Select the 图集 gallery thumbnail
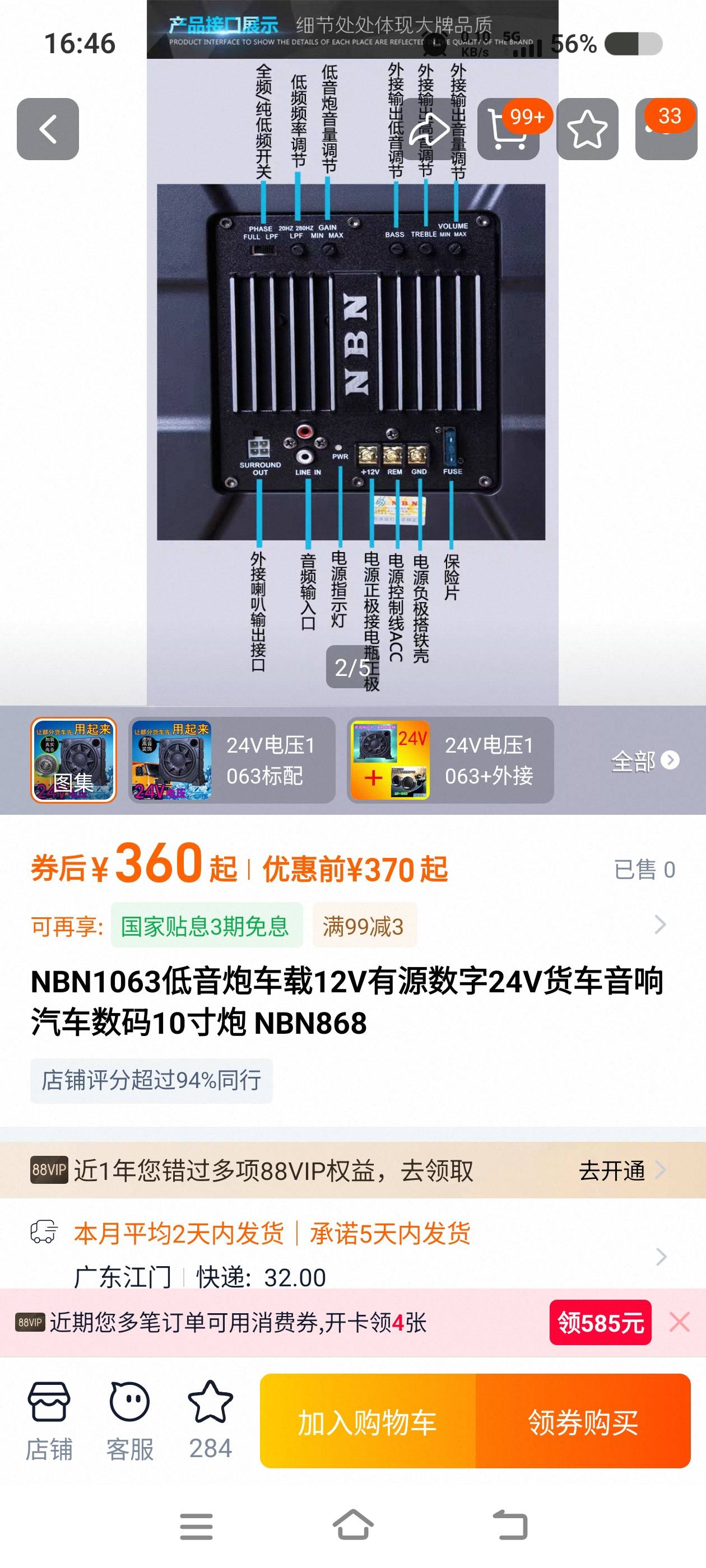Screen dimensions: 706x1568 (x=73, y=760)
